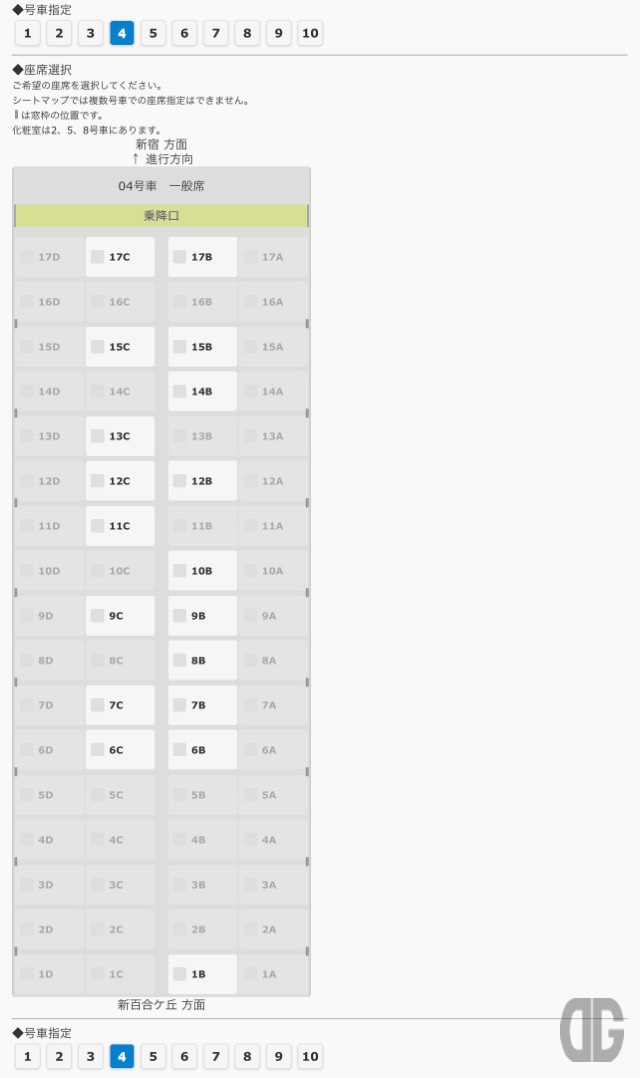Choose seat 6B
The width and height of the screenshot is (640, 1078).
point(203,750)
